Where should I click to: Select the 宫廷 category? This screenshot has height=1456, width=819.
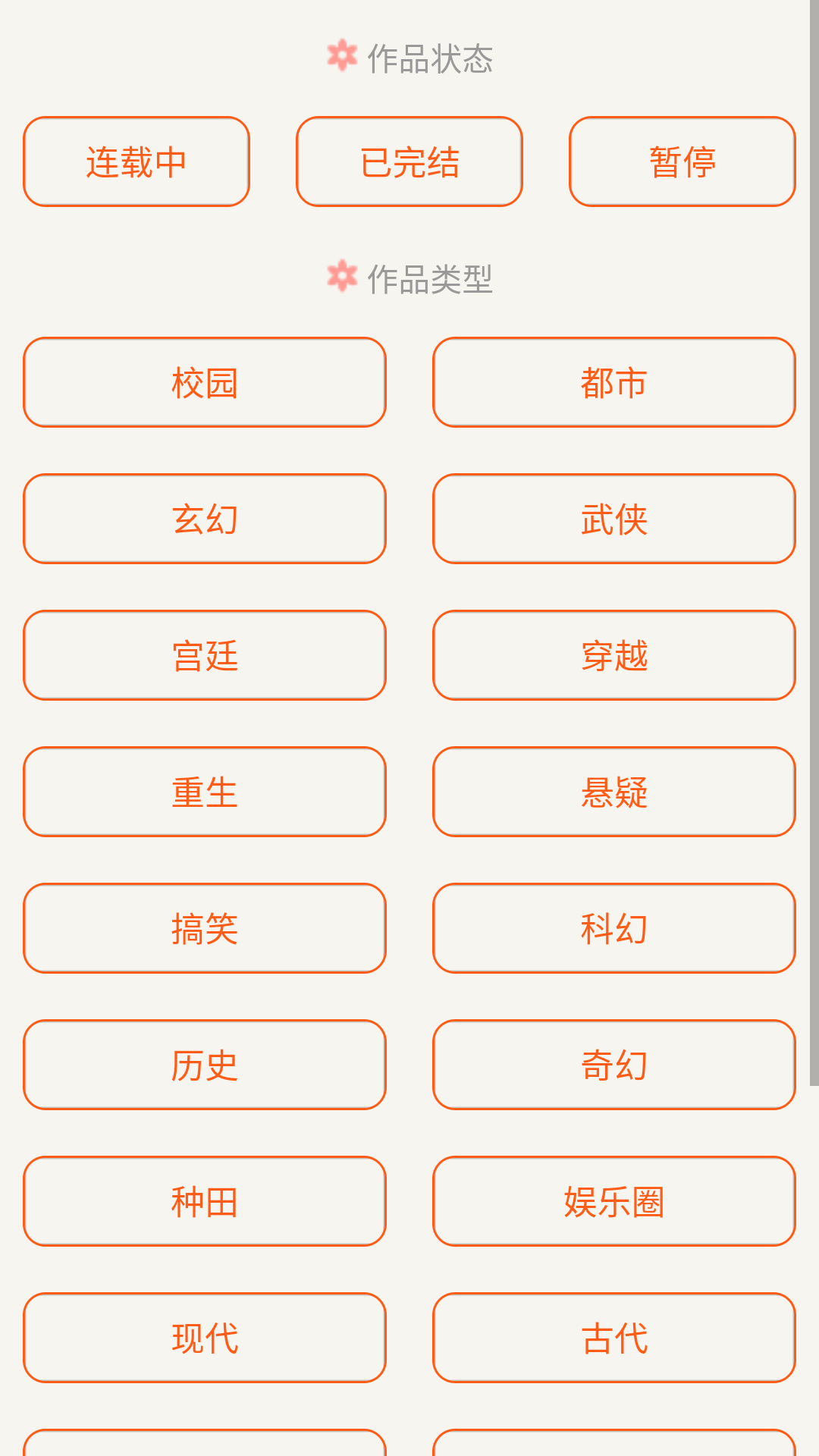tap(205, 655)
